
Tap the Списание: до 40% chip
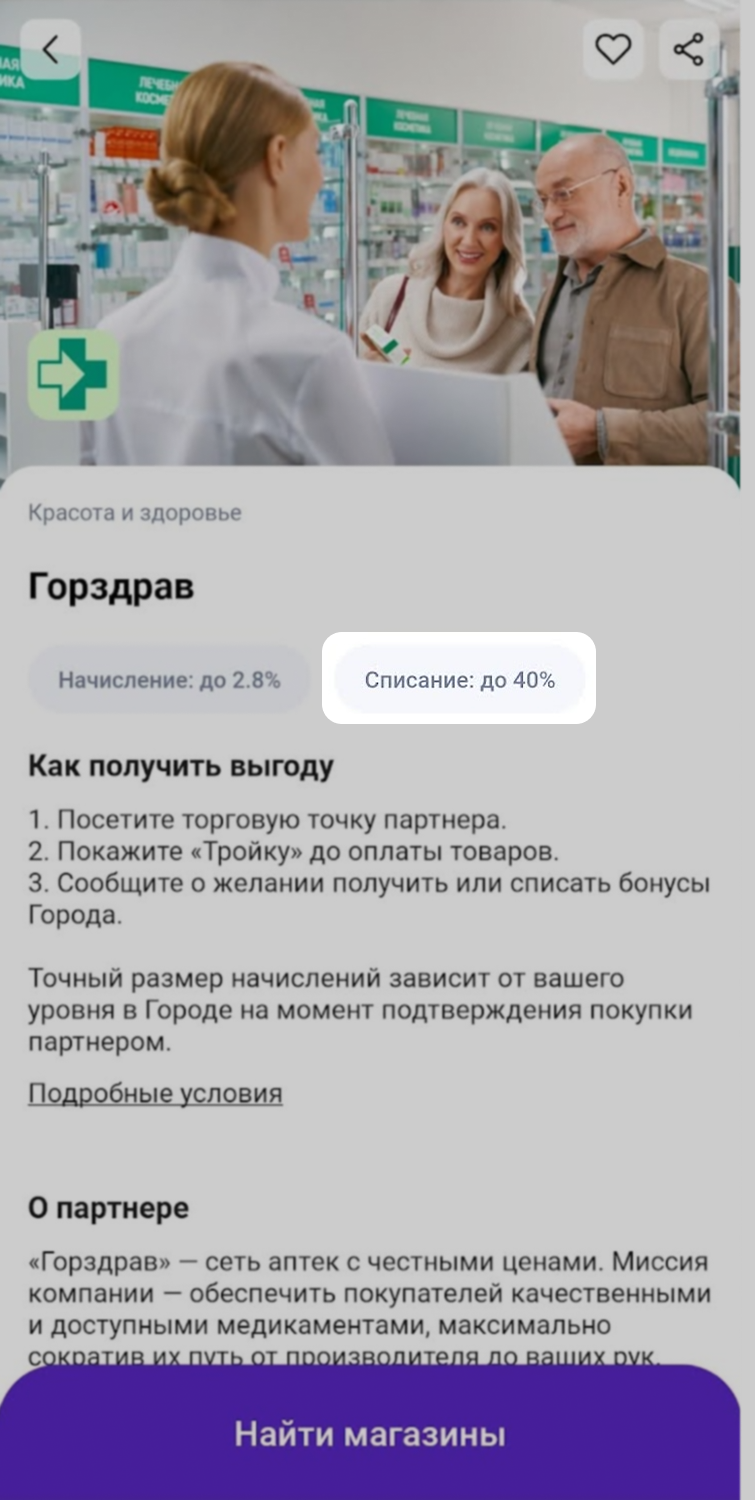coord(459,680)
